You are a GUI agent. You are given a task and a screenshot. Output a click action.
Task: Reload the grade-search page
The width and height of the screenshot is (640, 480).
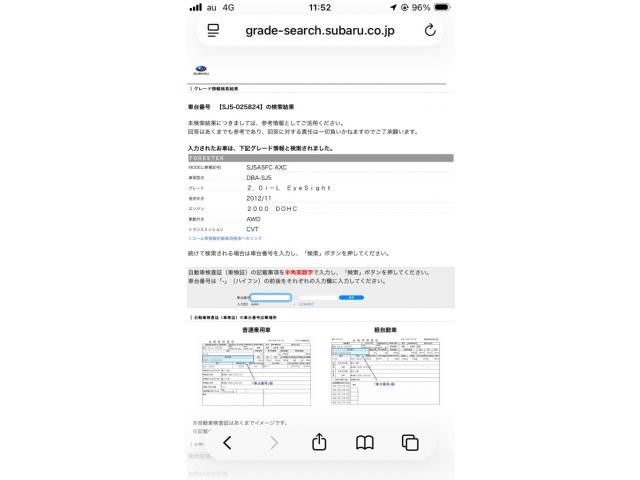(430, 30)
